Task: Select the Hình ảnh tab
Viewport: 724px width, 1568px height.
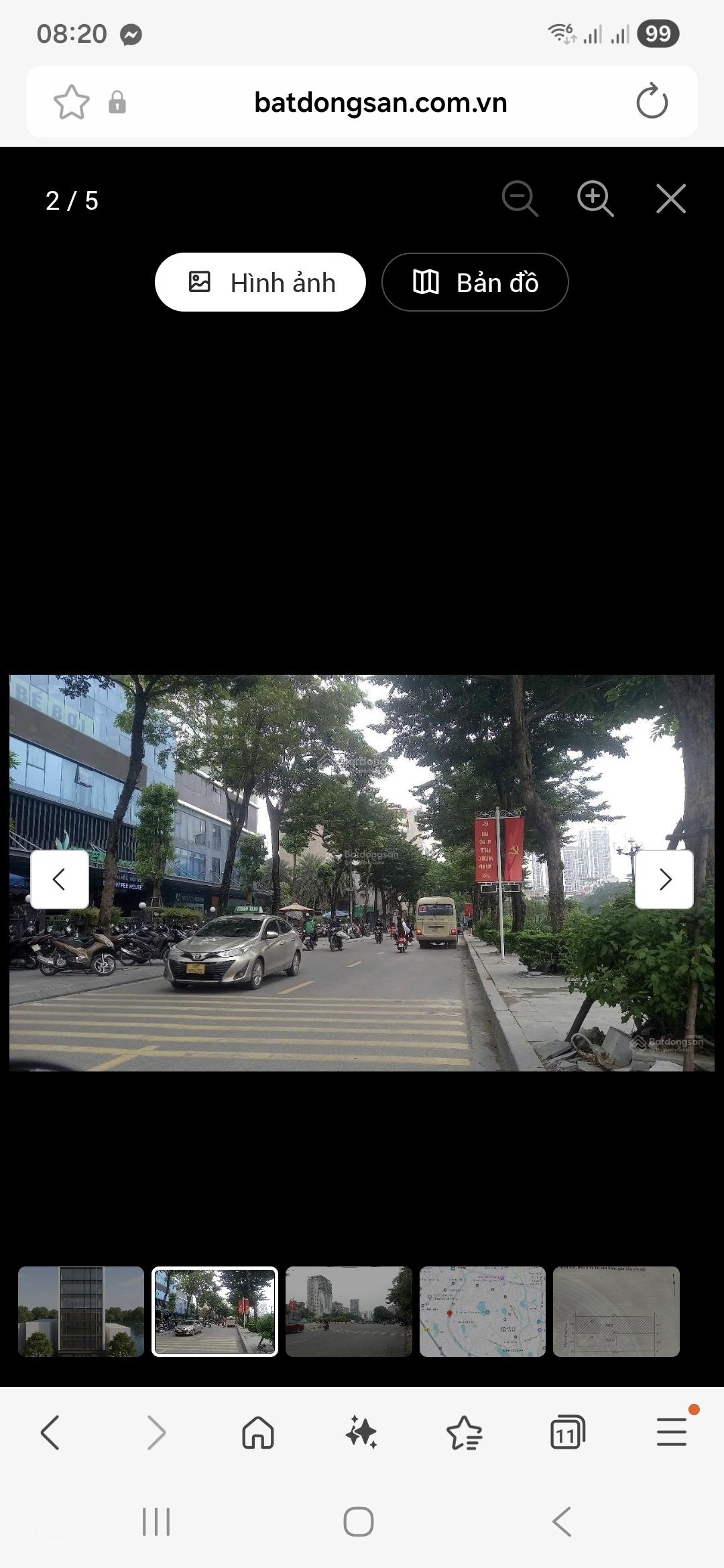Action: pyautogui.click(x=260, y=282)
